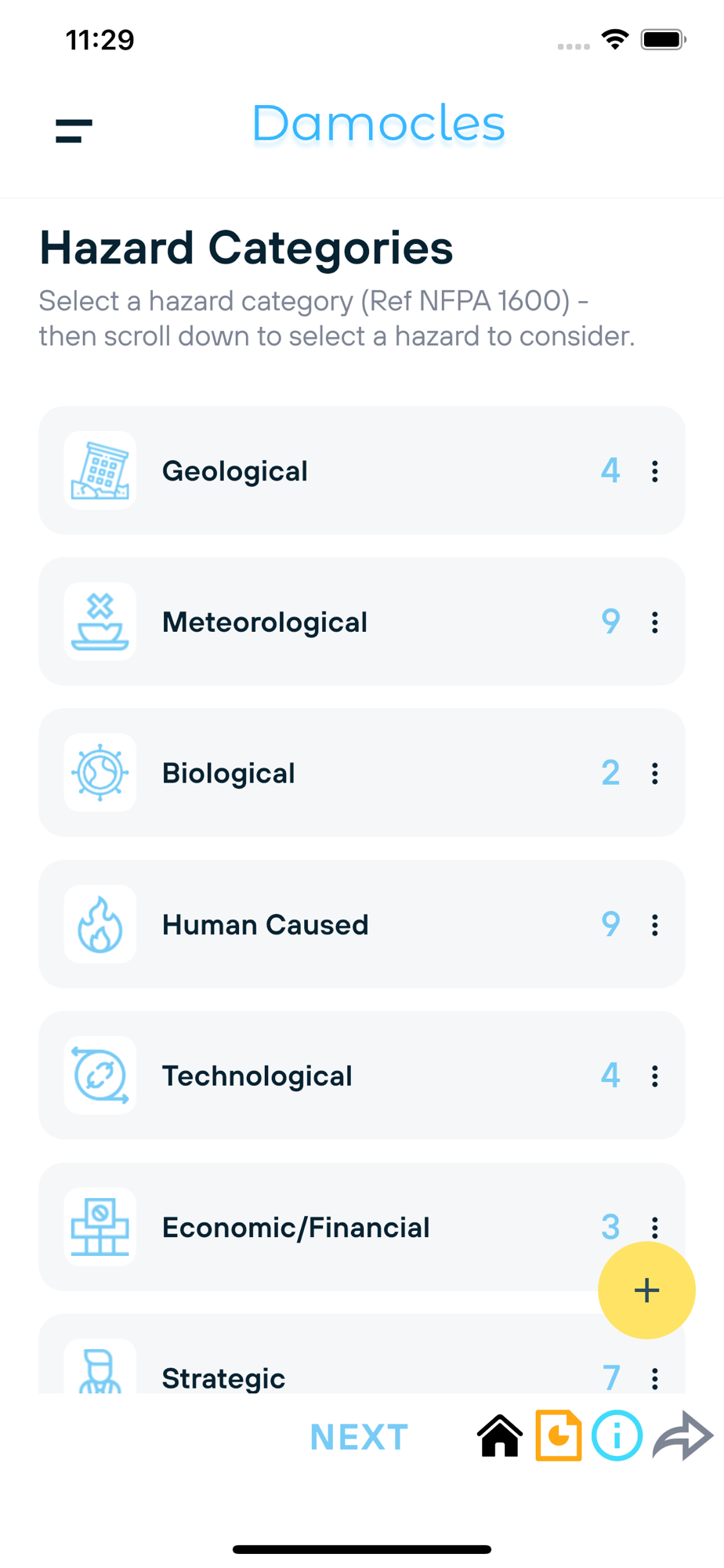724x1568 pixels.
Task: Open three-dot menu for Technological
Action: pos(655,1076)
